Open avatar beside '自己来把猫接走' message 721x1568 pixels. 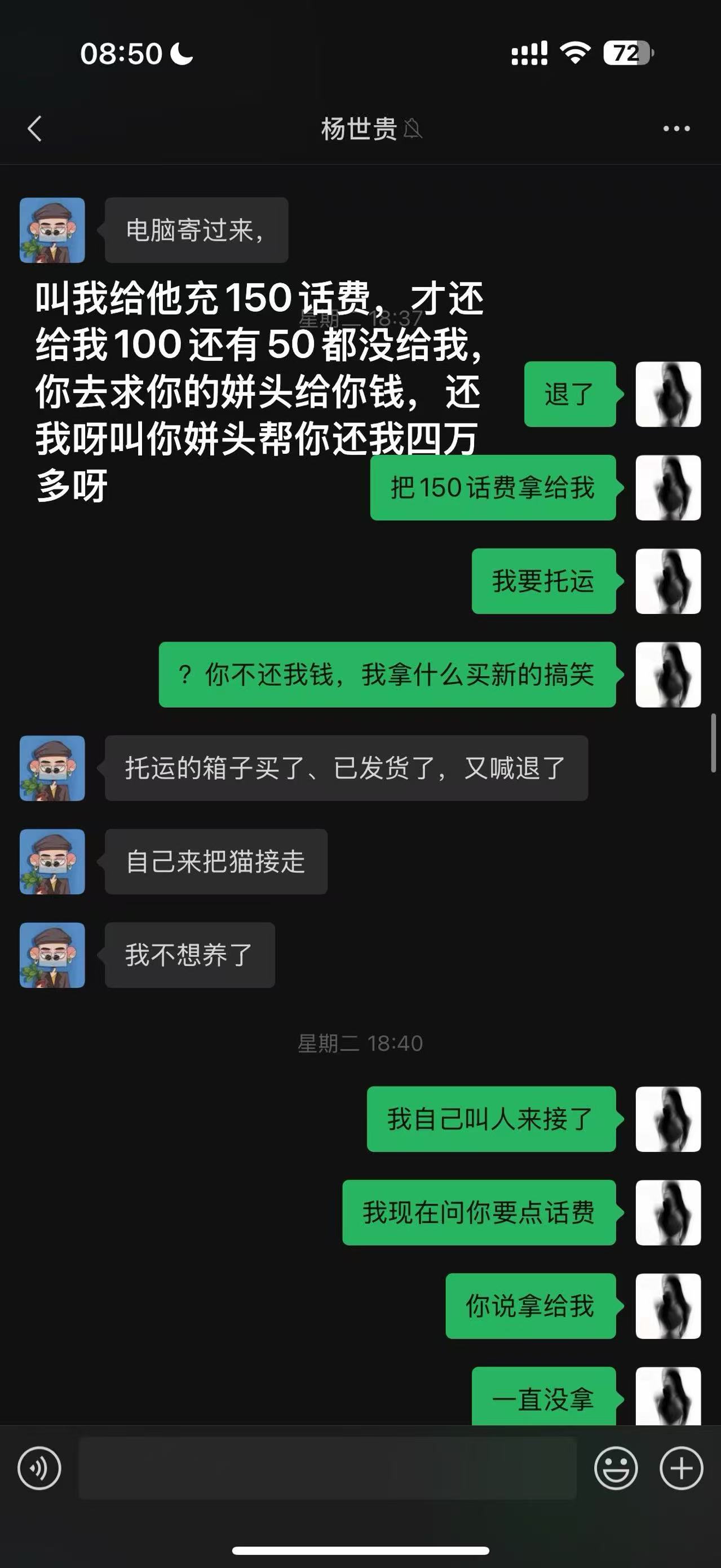coord(52,862)
